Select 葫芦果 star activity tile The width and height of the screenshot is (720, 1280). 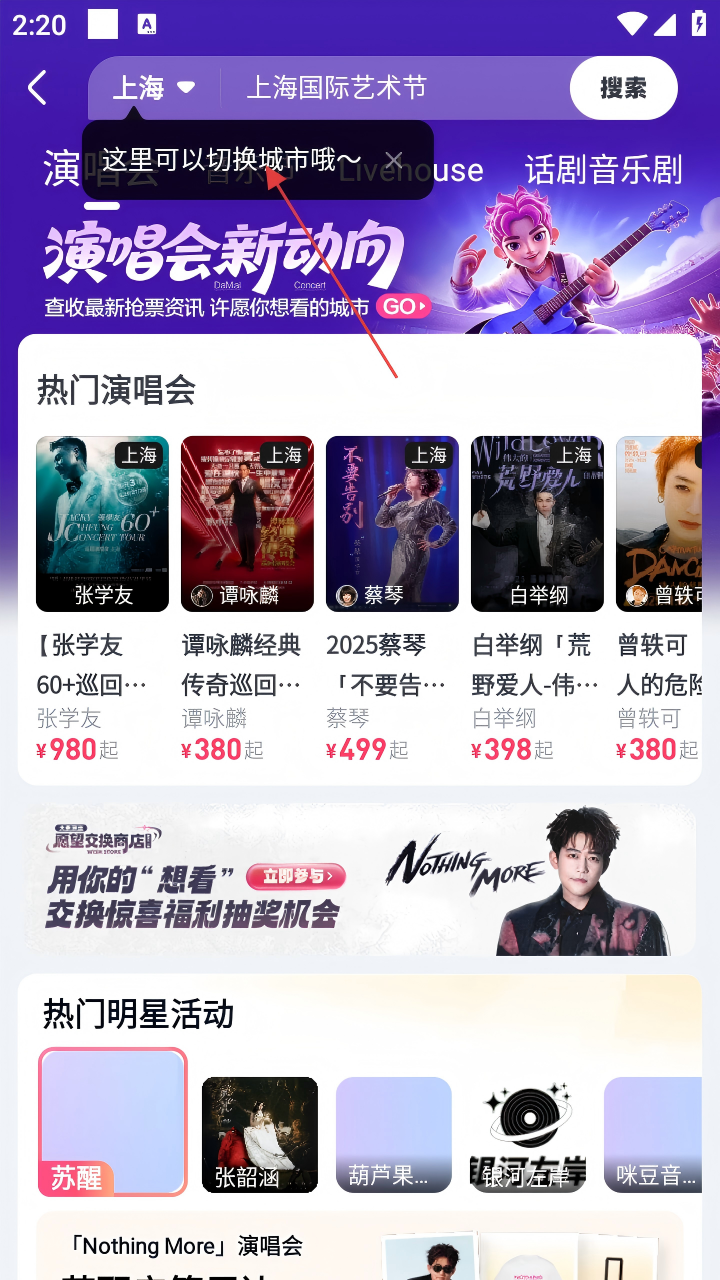[394, 1134]
